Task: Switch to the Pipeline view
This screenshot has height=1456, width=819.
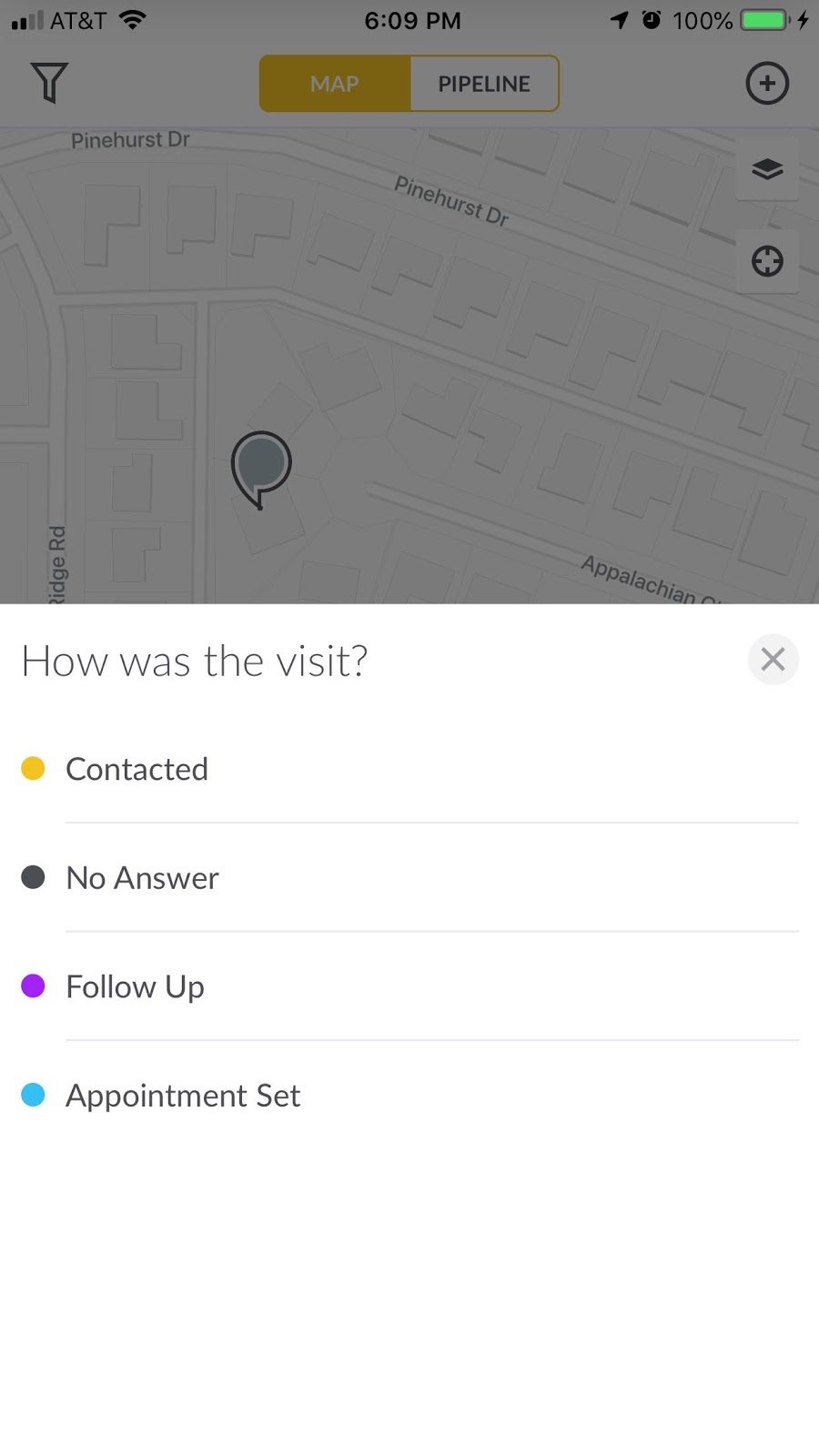Action: pyautogui.click(x=484, y=84)
